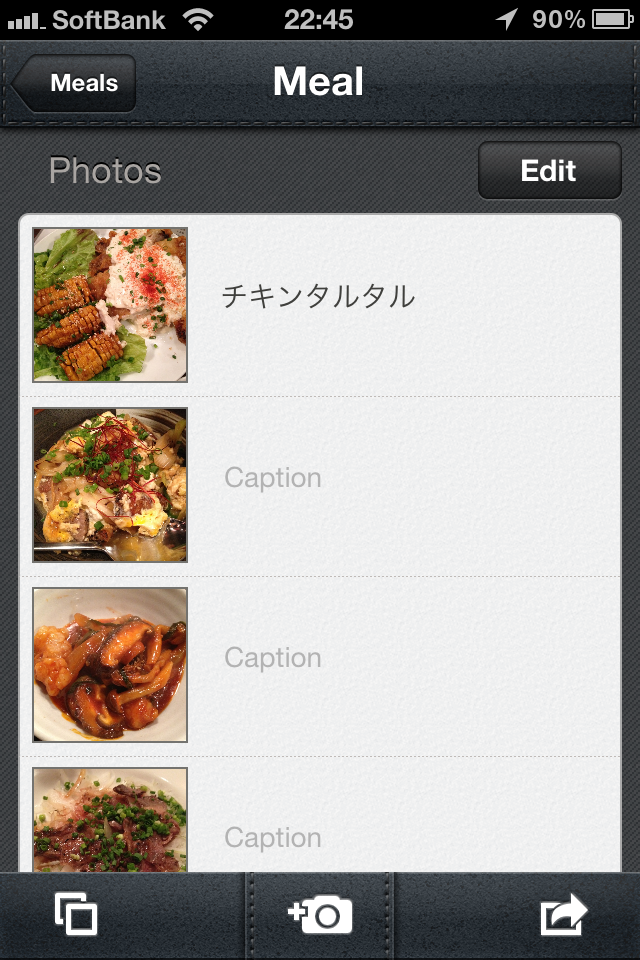Open the overlapping squares copy icon
Viewport: 640px width, 960px height.
pos(77,915)
